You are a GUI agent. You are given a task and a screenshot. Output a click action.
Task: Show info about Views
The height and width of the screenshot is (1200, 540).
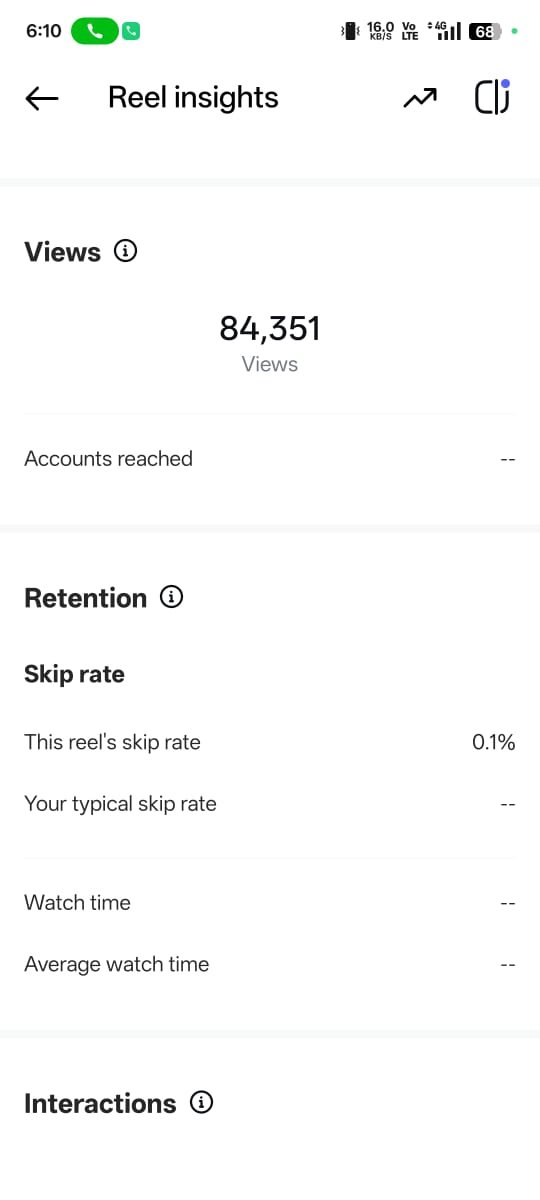[125, 251]
